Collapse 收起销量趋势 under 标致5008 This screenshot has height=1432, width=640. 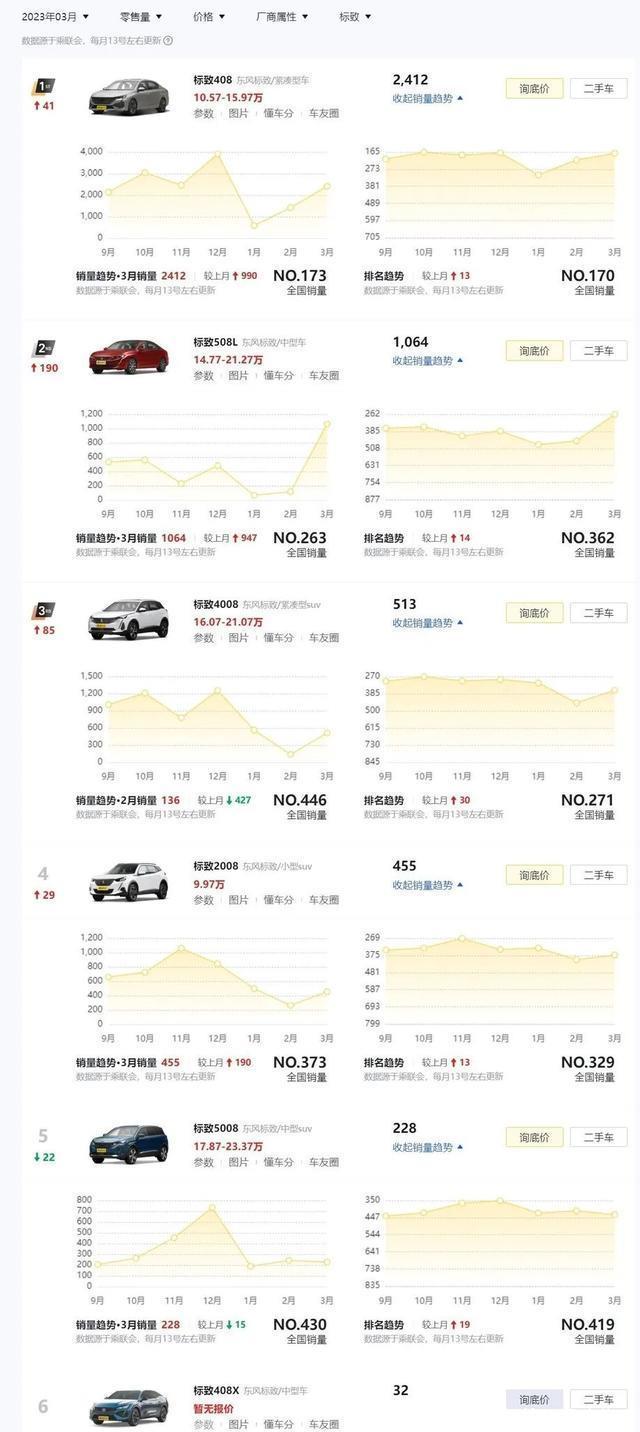(x=427, y=1148)
